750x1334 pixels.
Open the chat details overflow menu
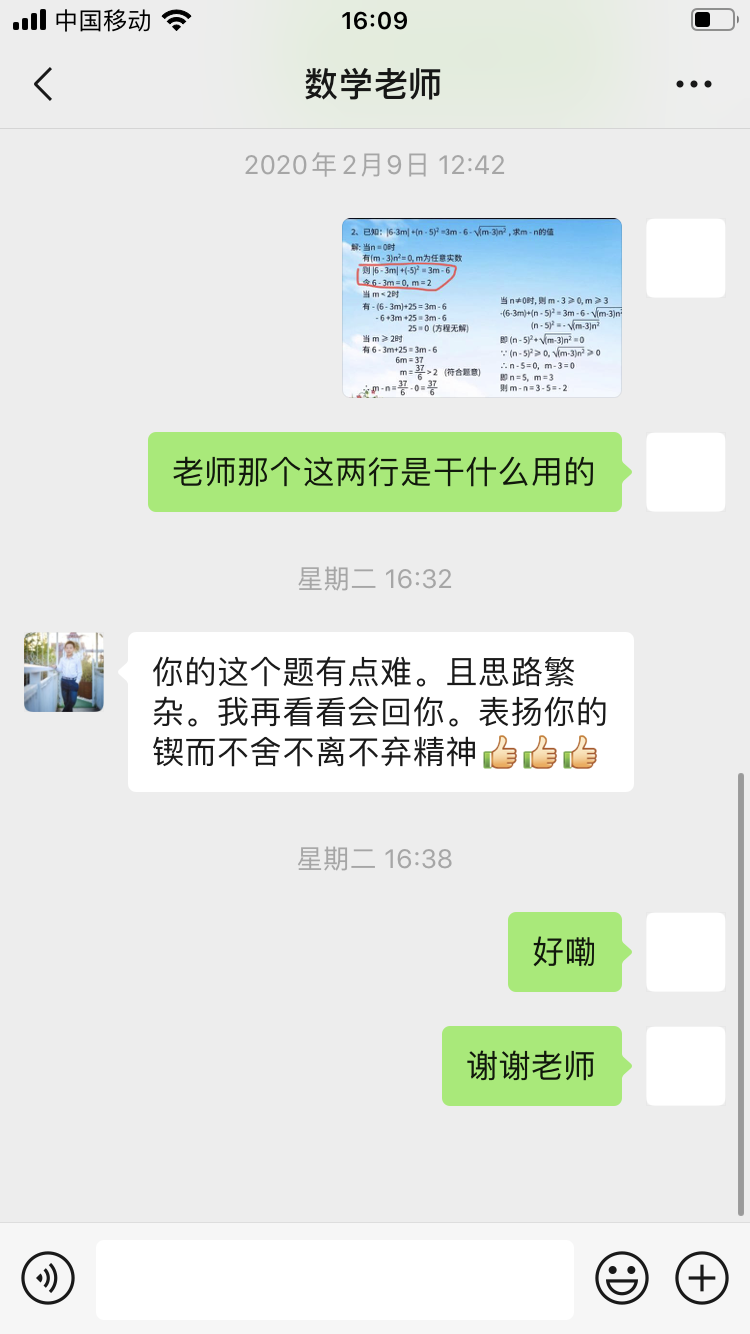[x=693, y=85]
